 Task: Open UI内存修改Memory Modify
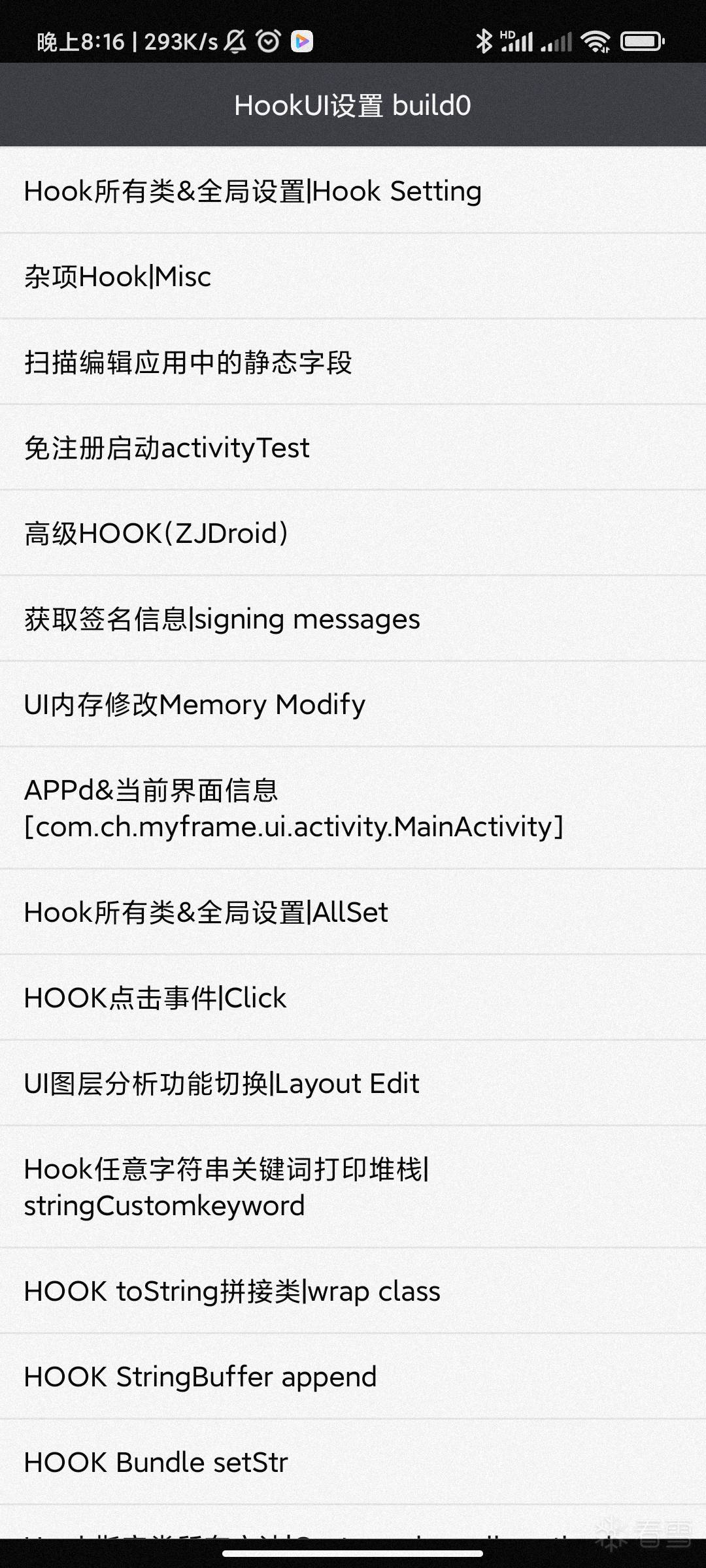[195, 705]
